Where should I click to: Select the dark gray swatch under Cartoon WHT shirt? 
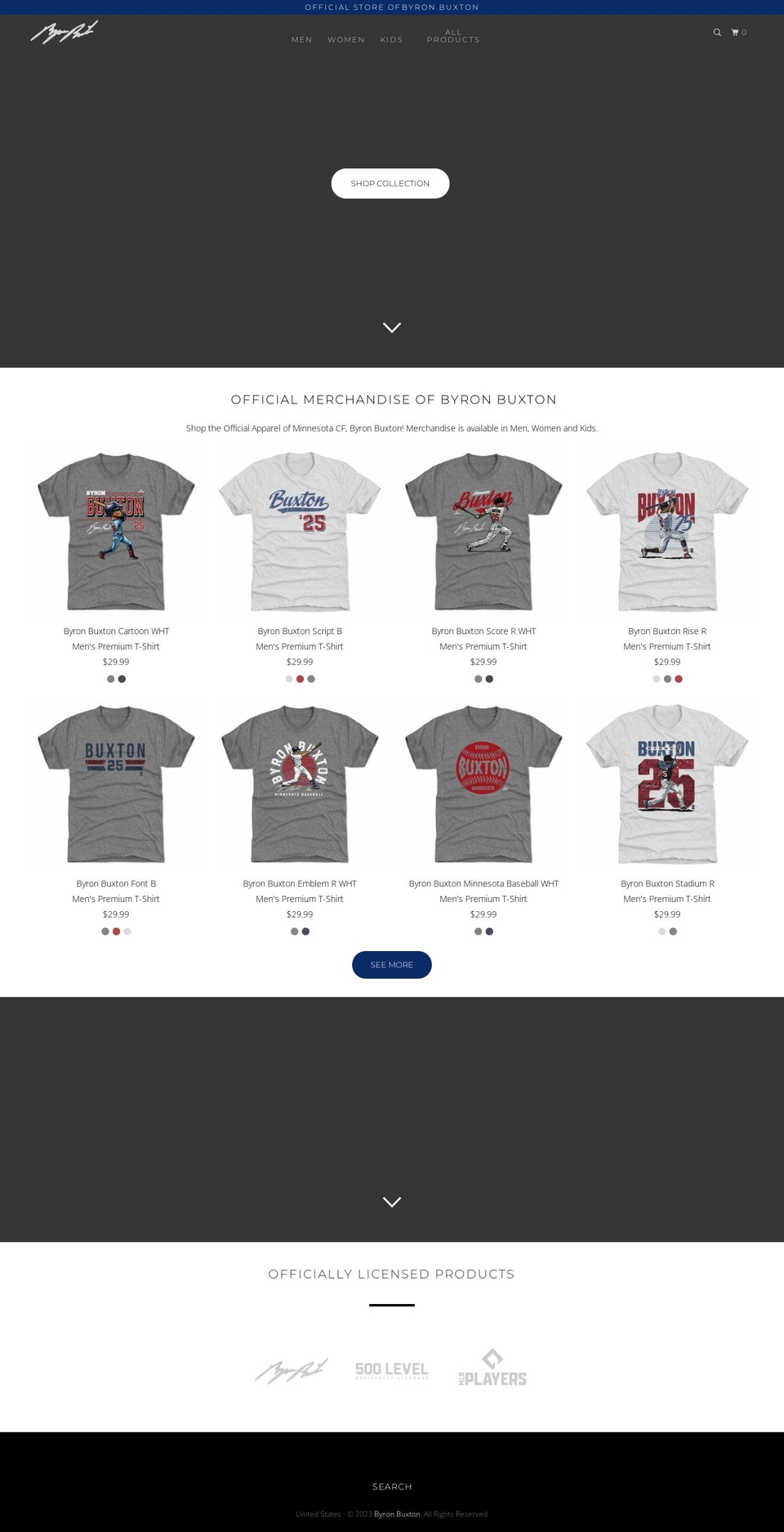[x=122, y=678]
